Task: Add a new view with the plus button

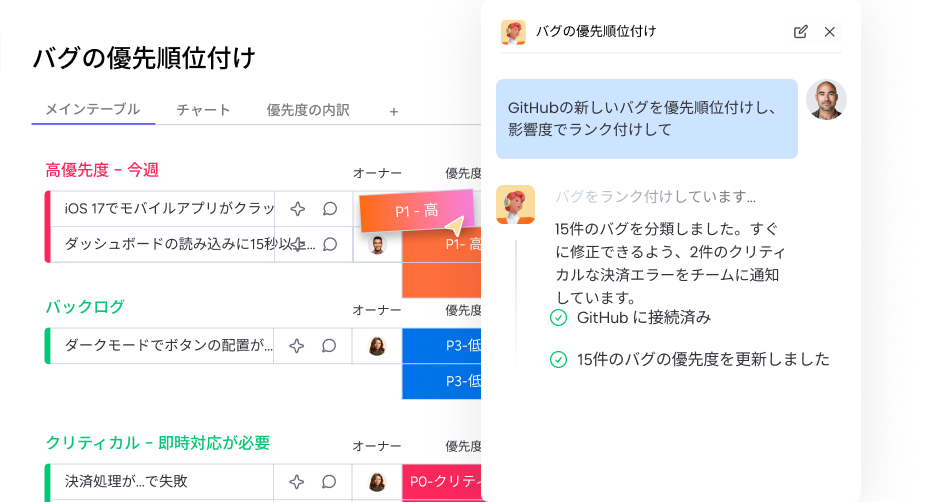Action: tap(394, 112)
